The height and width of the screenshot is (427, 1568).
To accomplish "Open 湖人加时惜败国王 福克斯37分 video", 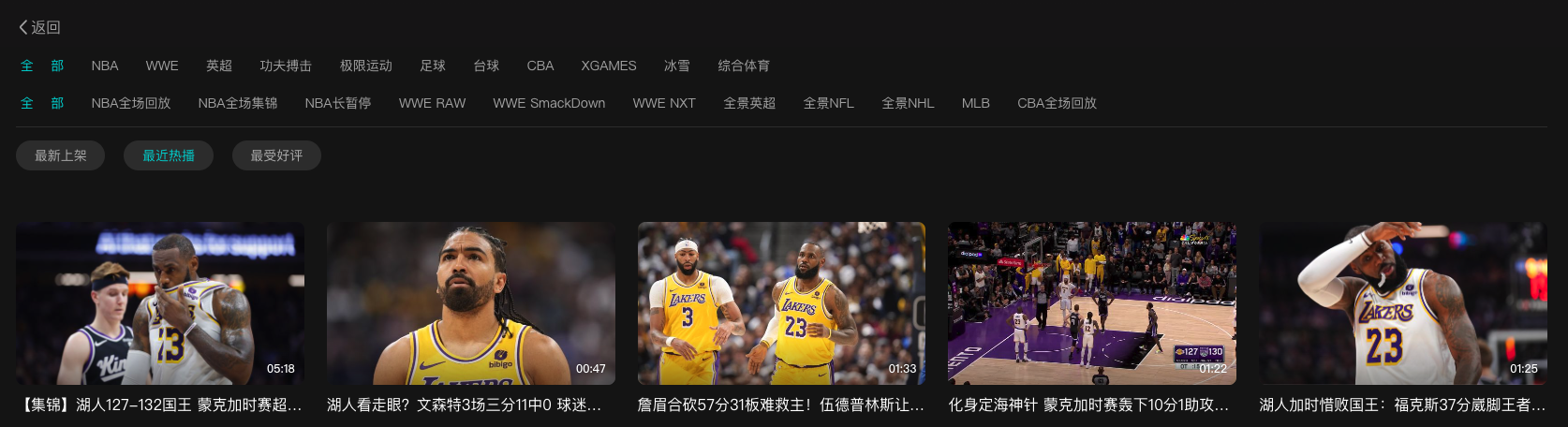I will coord(1403,303).
